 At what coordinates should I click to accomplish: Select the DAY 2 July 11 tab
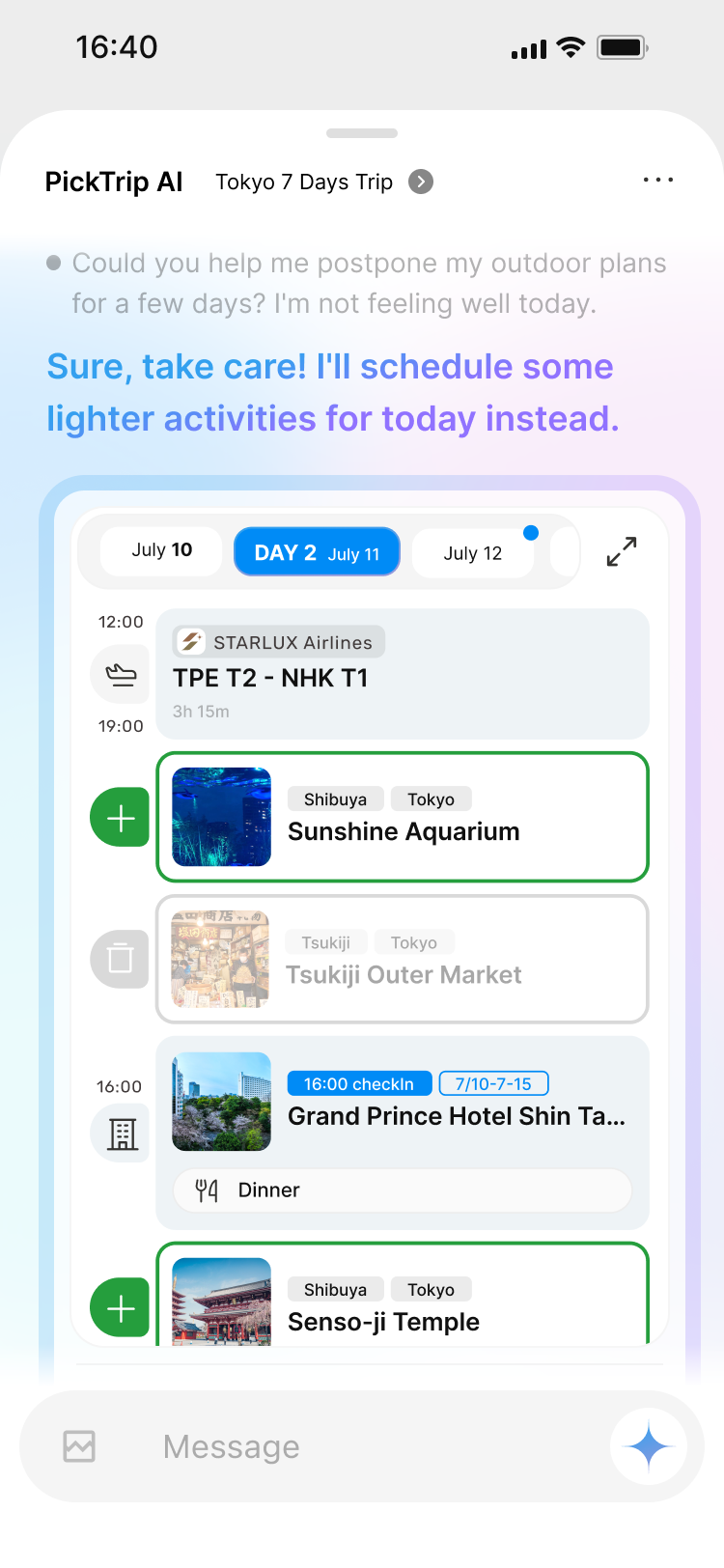[317, 552]
